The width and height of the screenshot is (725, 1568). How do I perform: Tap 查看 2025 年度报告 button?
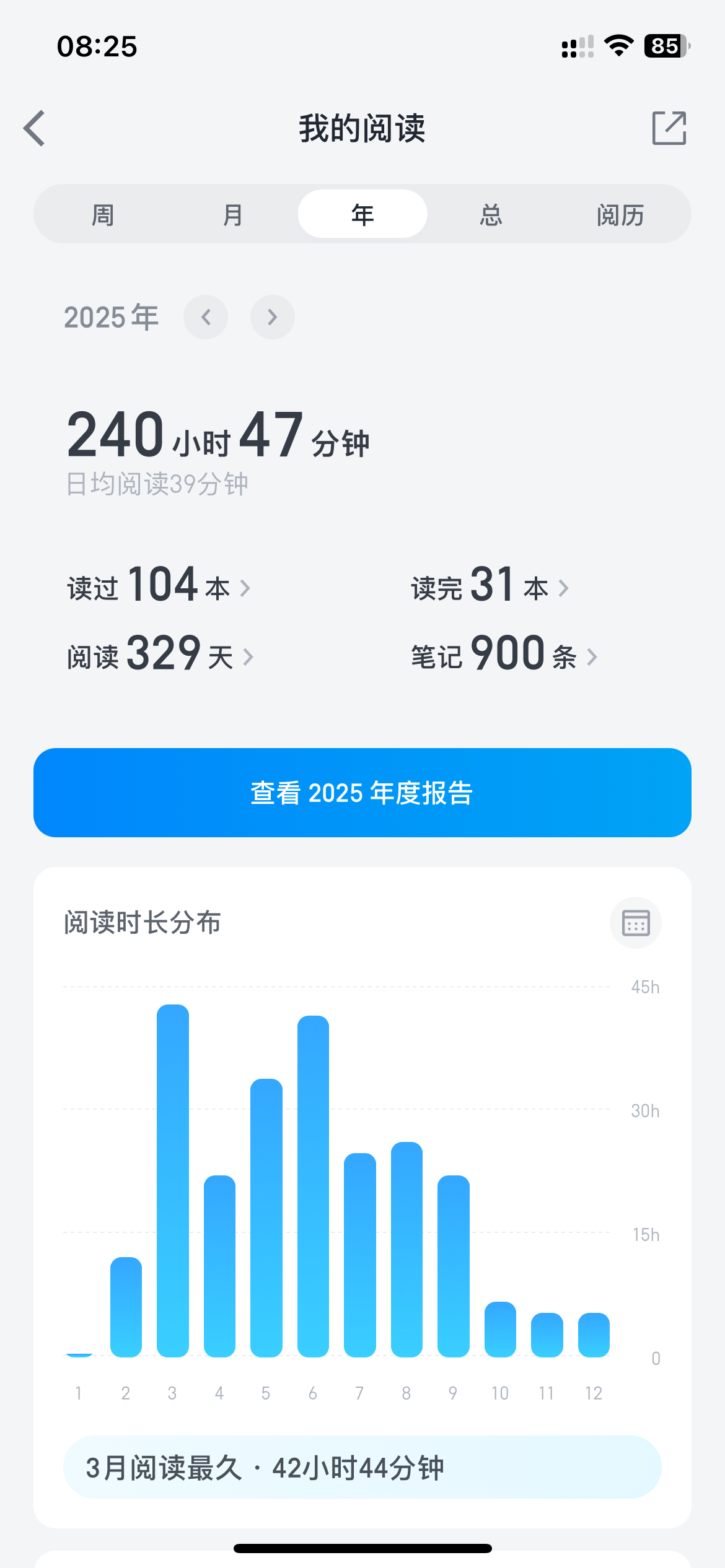point(362,793)
